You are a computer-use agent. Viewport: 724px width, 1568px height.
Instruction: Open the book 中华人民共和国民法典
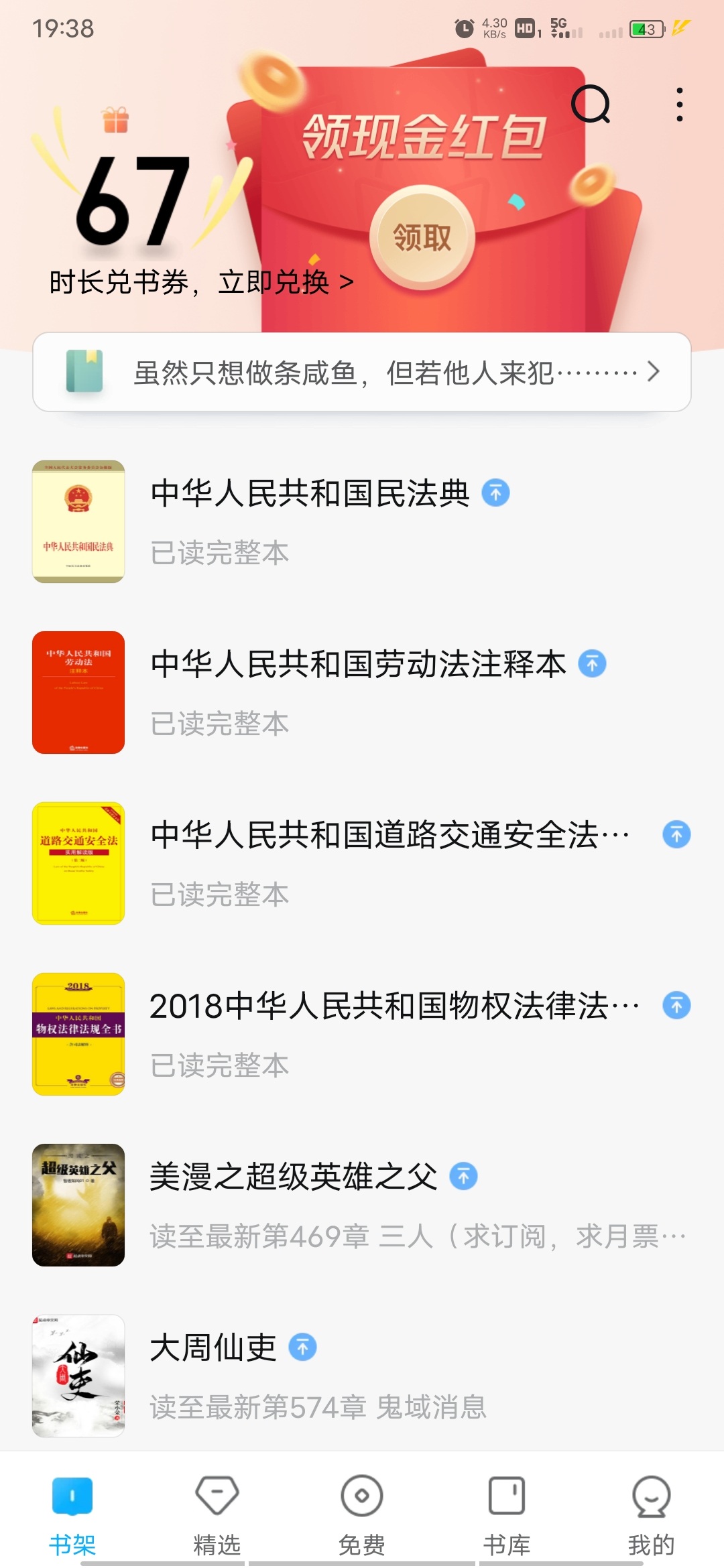pyautogui.click(x=310, y=494)
